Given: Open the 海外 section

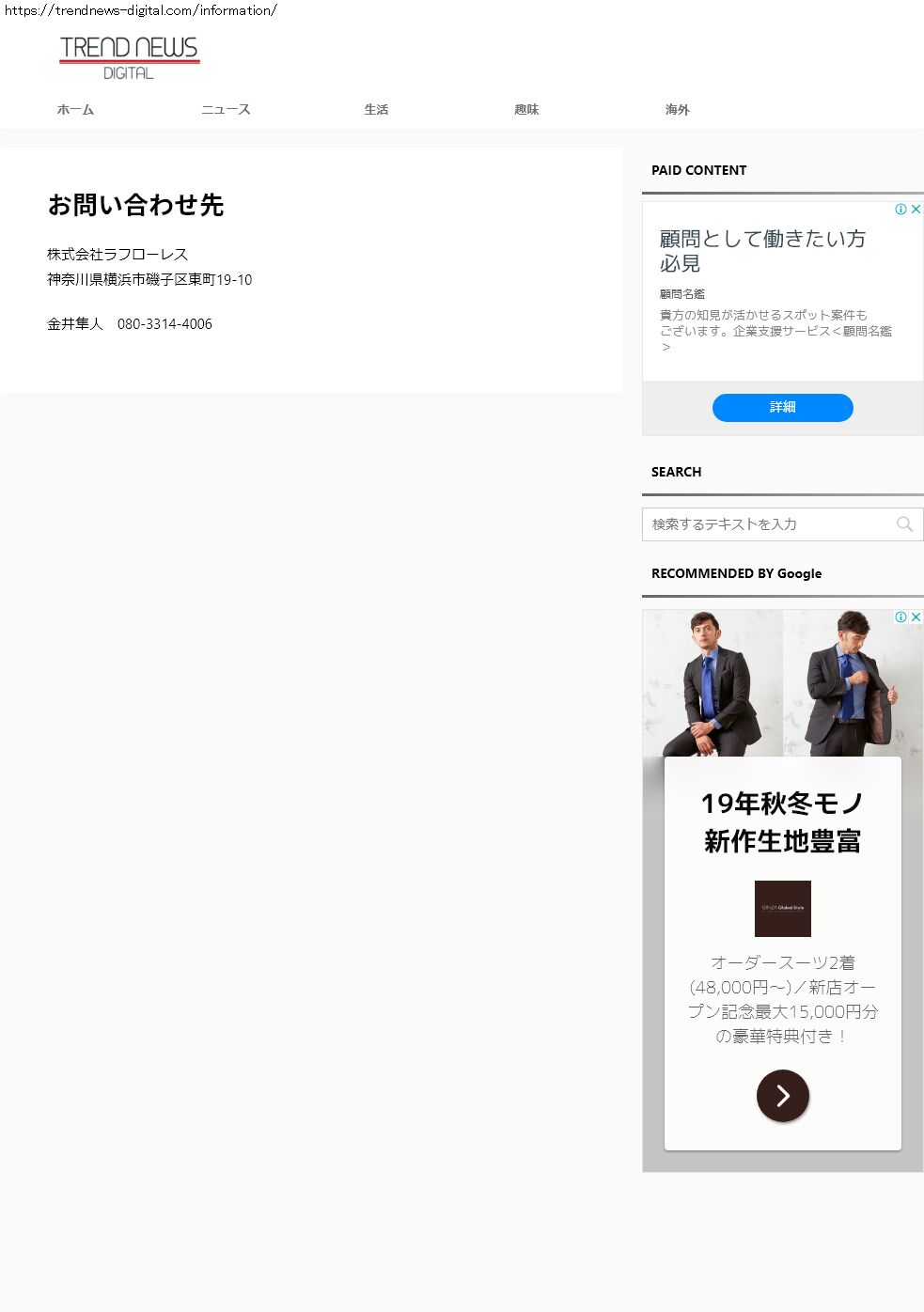Looking at the screenshot, I should coord(677,110).
